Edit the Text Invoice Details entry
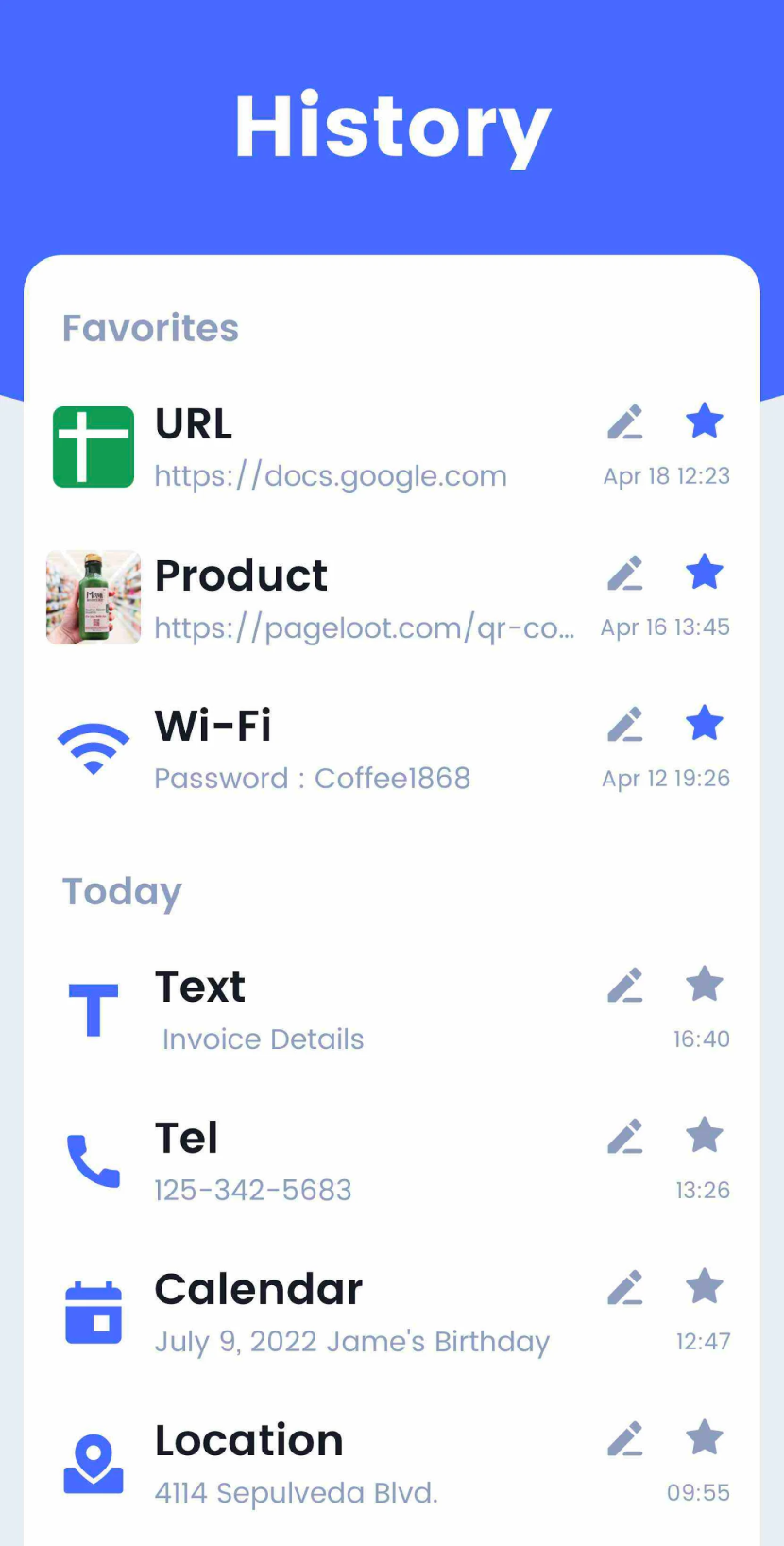The image size is (784, 1546). point(625,986)
